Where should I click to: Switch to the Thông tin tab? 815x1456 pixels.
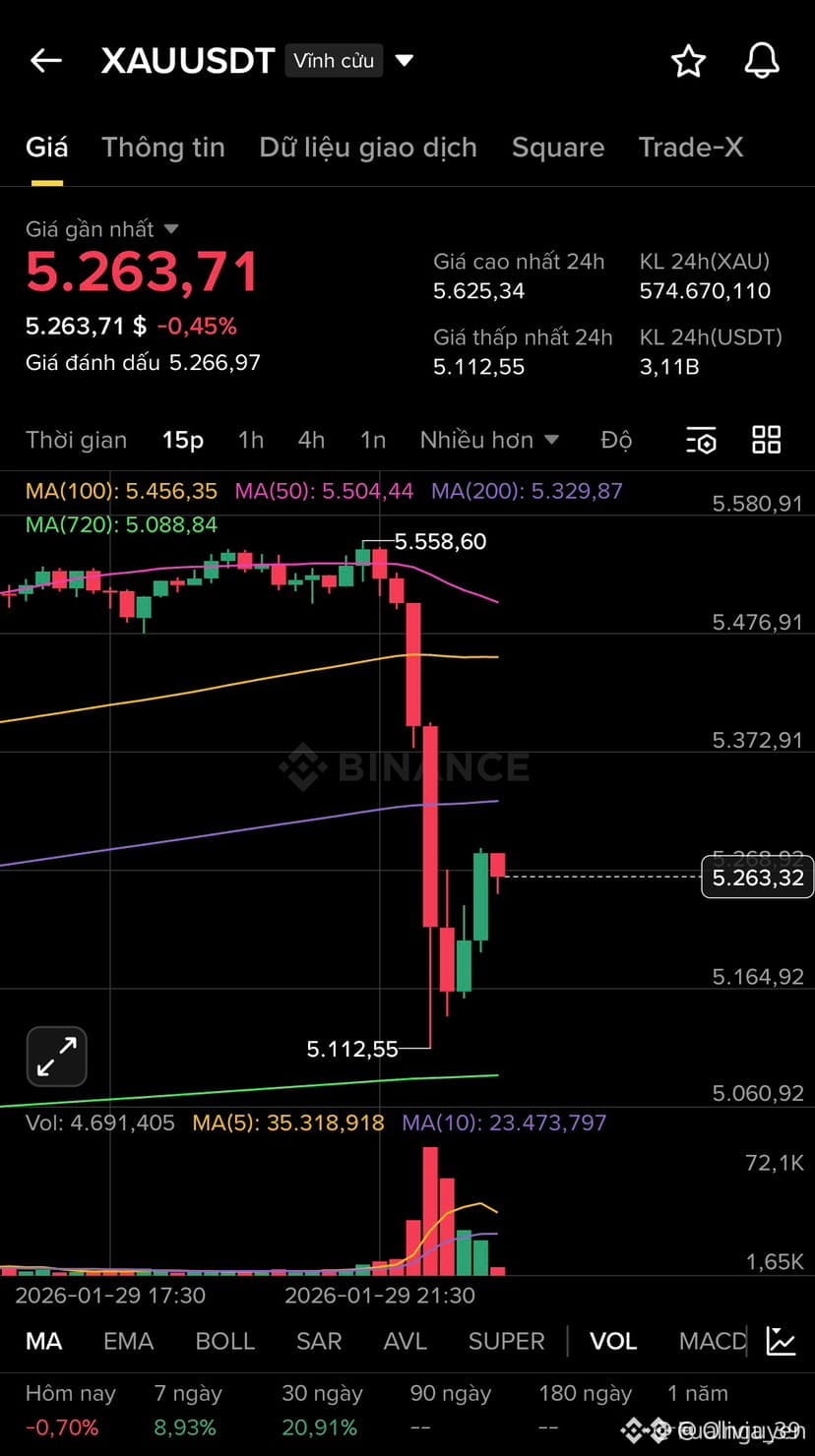163,148
